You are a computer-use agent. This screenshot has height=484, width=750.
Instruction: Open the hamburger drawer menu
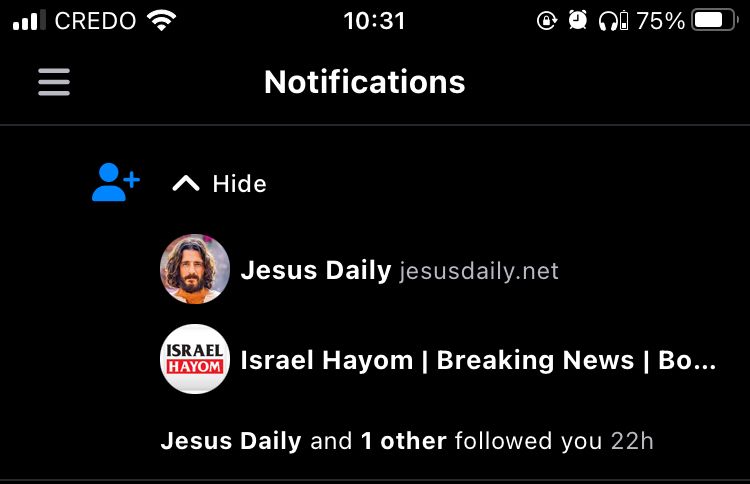(x=54, y=82)
